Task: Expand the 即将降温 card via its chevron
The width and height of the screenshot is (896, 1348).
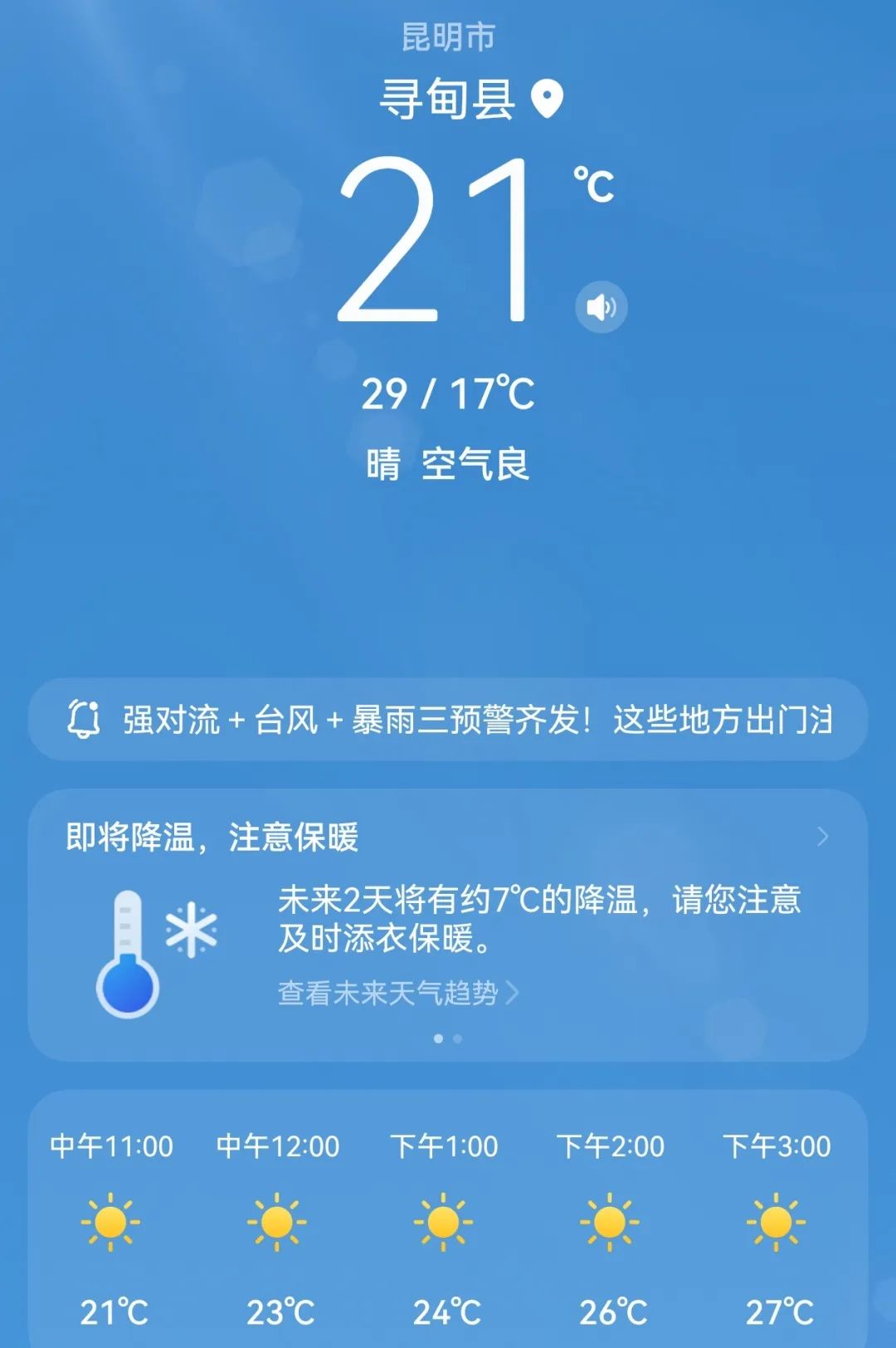Action: [821, 837]
